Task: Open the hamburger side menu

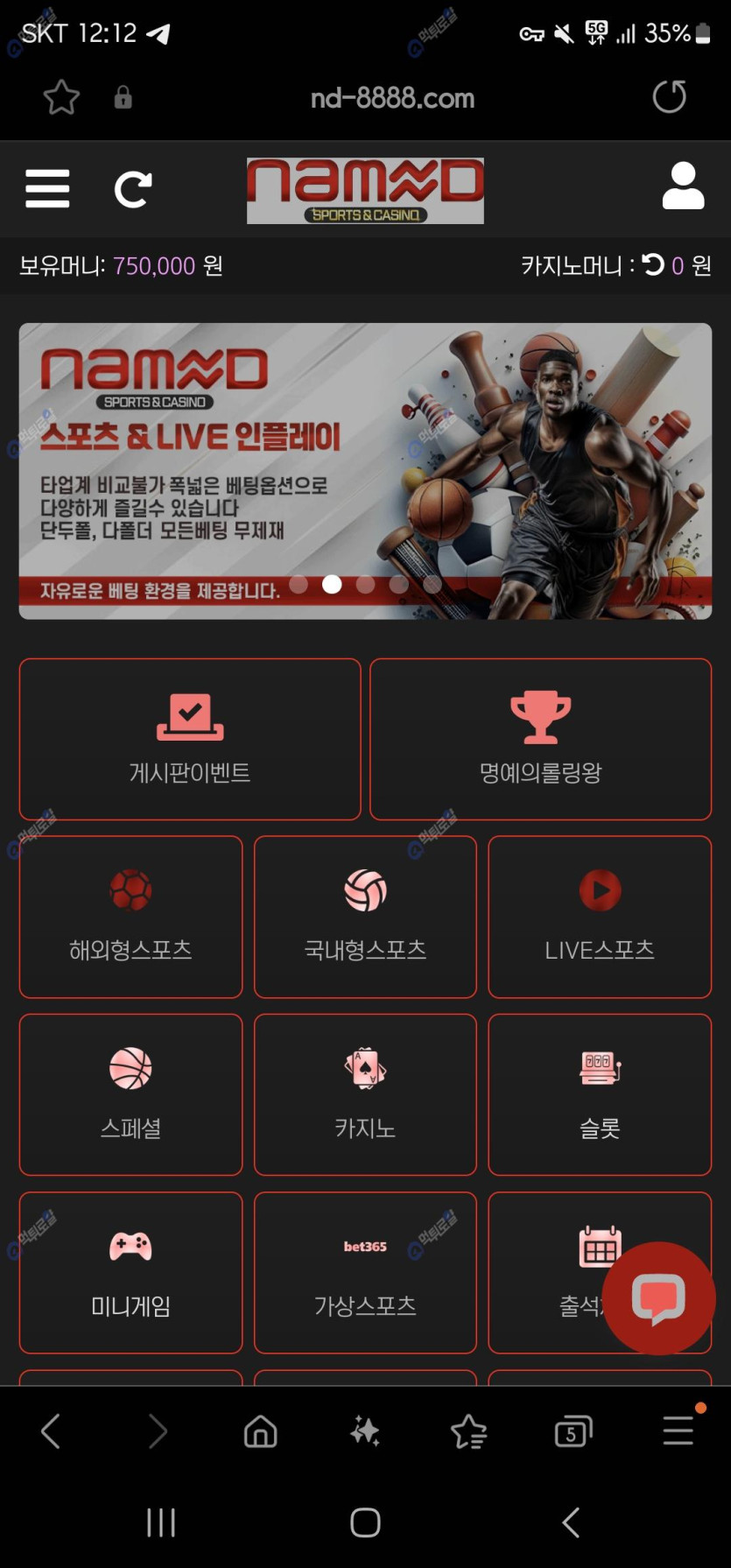Action: click(47, 188)
